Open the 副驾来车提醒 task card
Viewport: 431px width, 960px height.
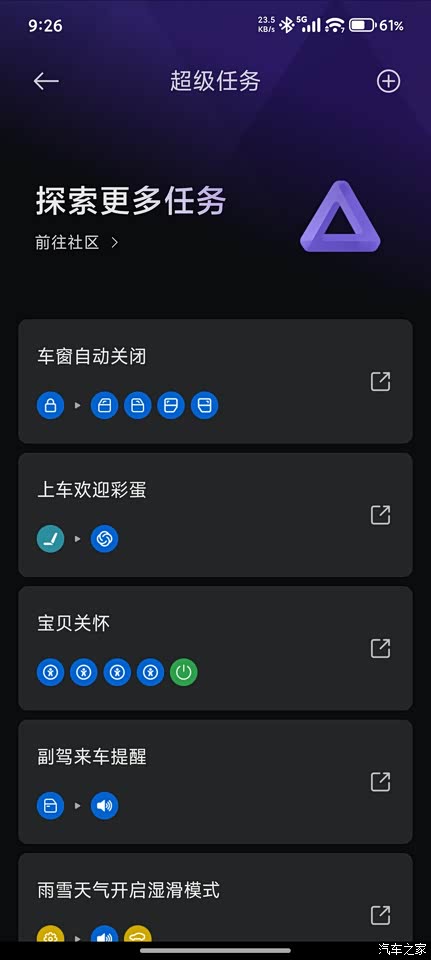coord(216,782)
